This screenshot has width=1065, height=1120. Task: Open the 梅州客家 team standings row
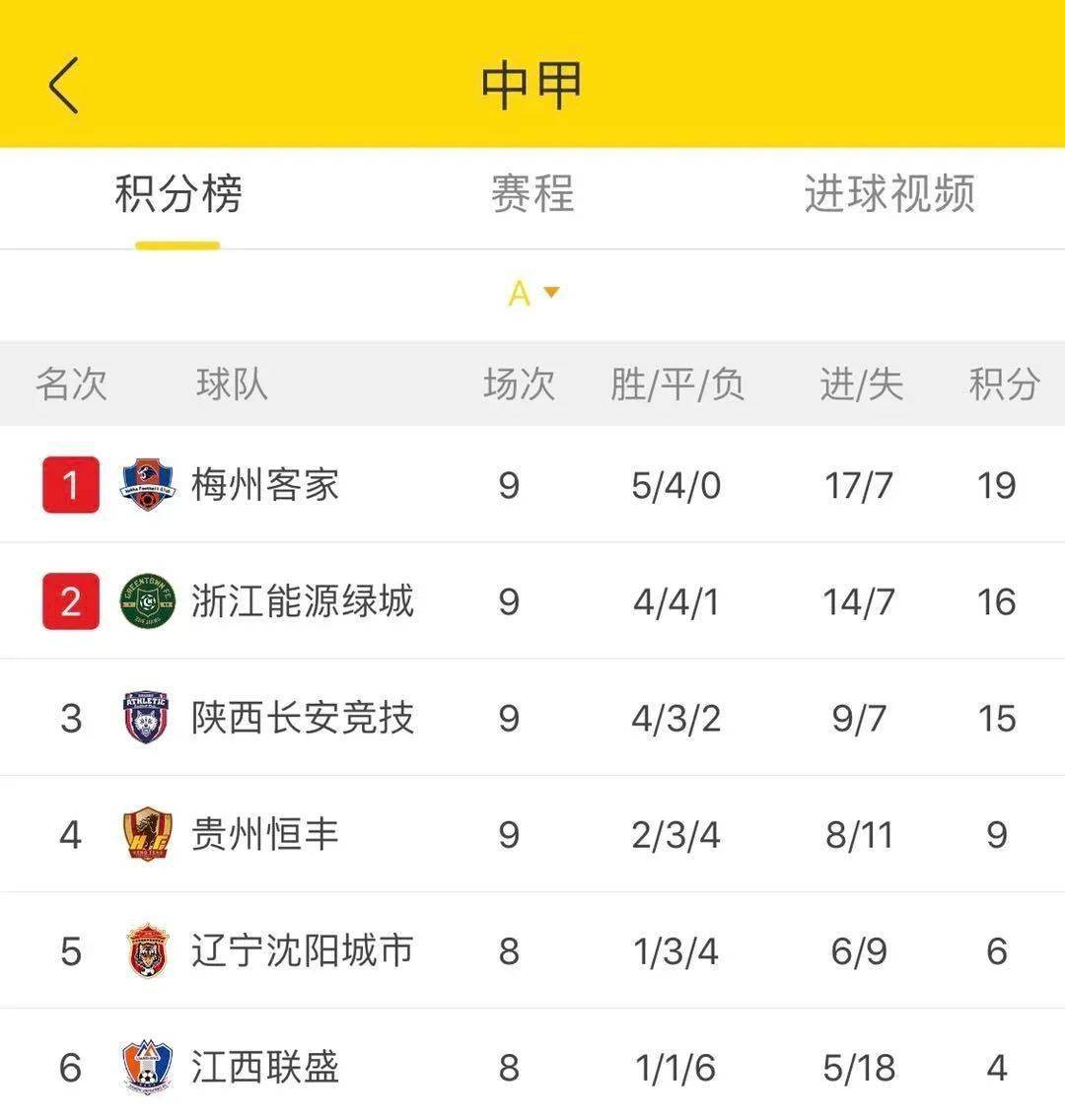[x=532, y=485]
